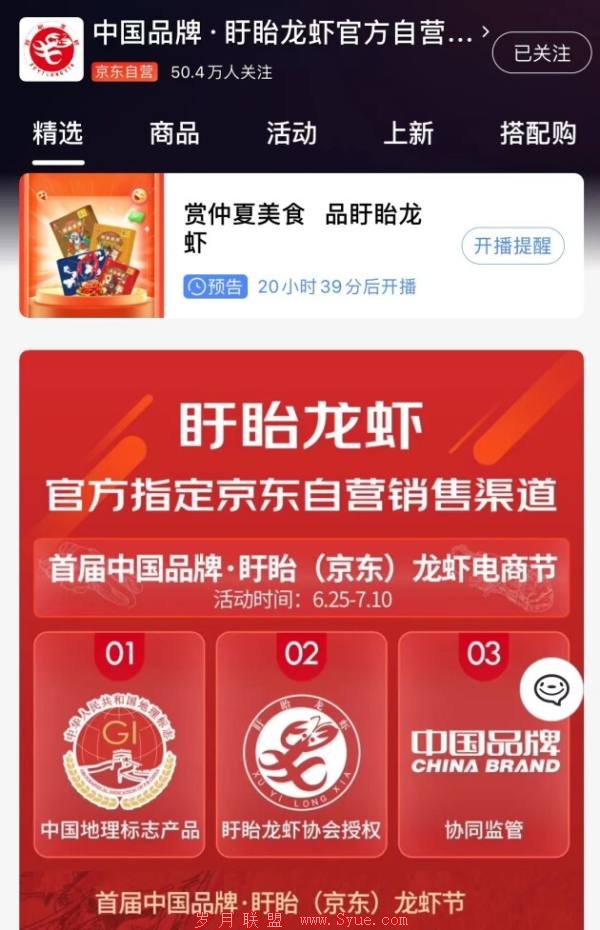
Task: Switch to the 精选 tab
Action: tap(58, 133)
